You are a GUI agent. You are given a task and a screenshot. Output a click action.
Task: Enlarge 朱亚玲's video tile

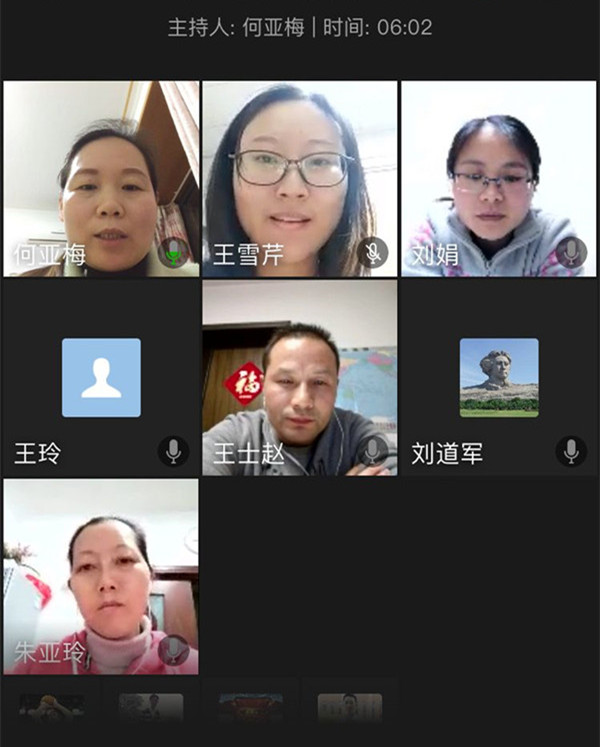(x=101, y=576)
